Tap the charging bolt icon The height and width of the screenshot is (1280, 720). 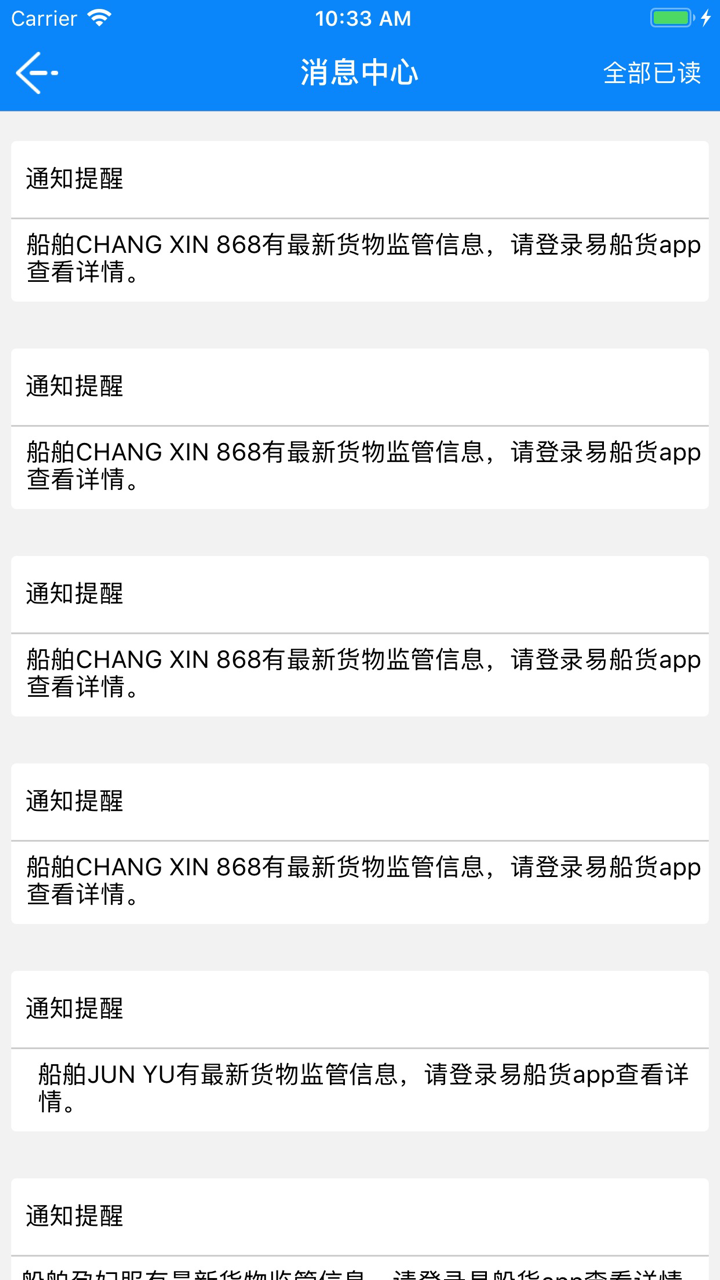point(706,16)
